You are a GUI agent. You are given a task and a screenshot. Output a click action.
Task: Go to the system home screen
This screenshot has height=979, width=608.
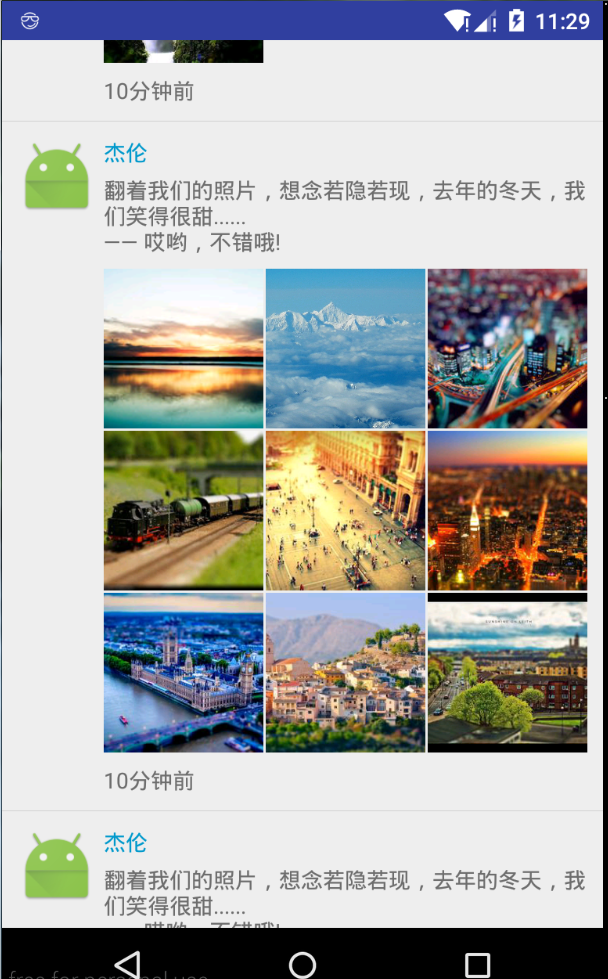[x=303, y=963]
